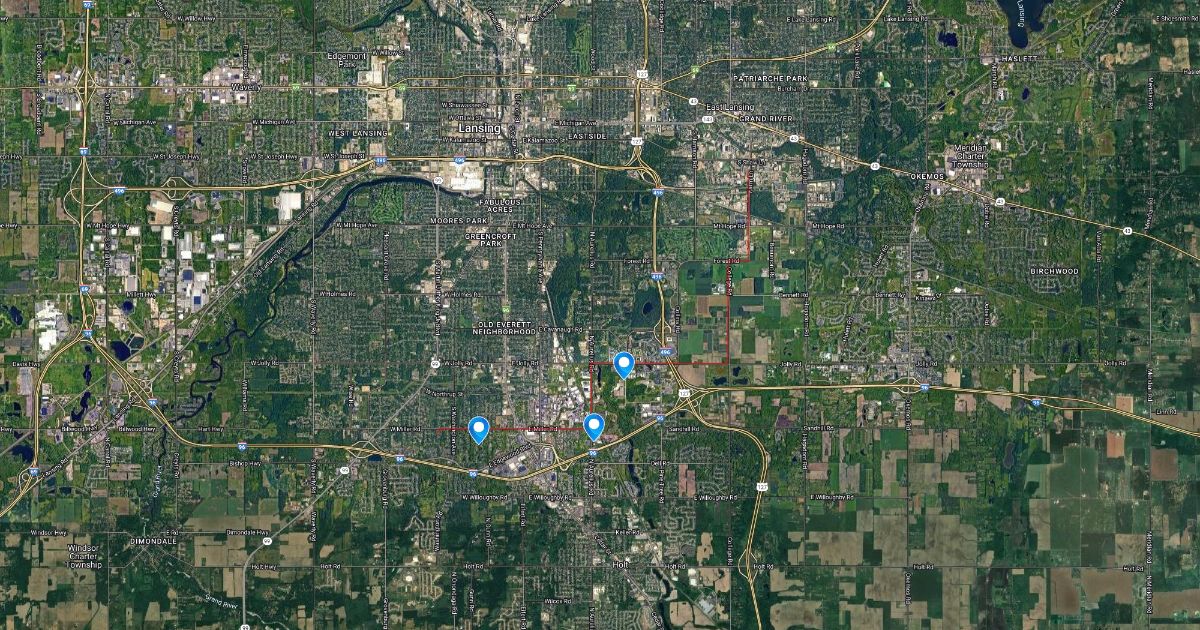The width and height of the screenshot is (1200, 630).
Task: Select the map pin on Jolly Rd
Action: pyautogui.click(x=624, y=364)
